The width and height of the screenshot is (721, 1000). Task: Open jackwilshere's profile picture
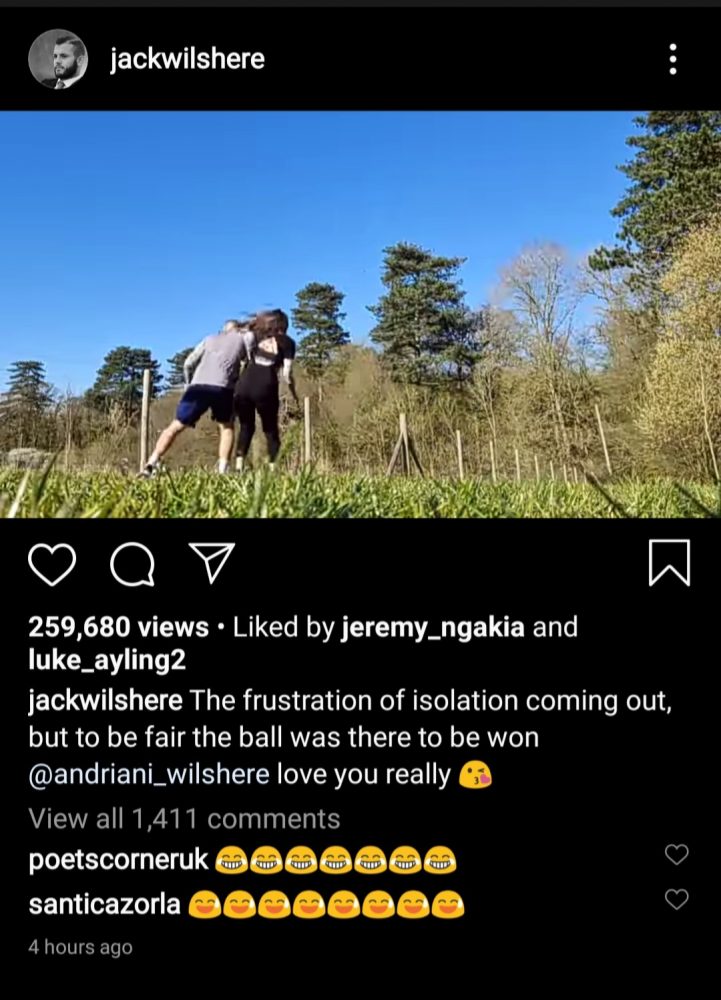click(x=56, y=59)
